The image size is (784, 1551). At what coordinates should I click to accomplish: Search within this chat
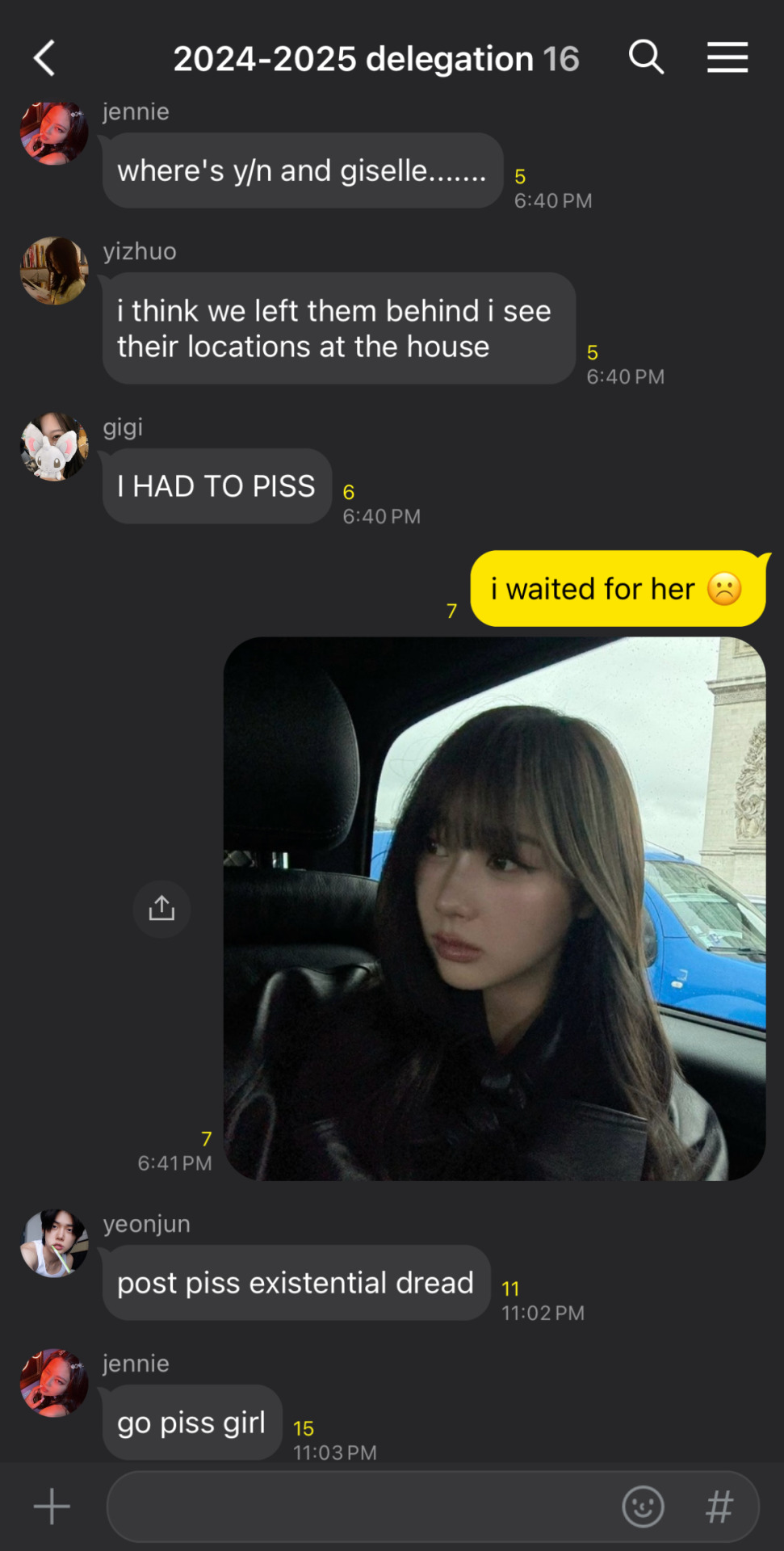point(646,58)
